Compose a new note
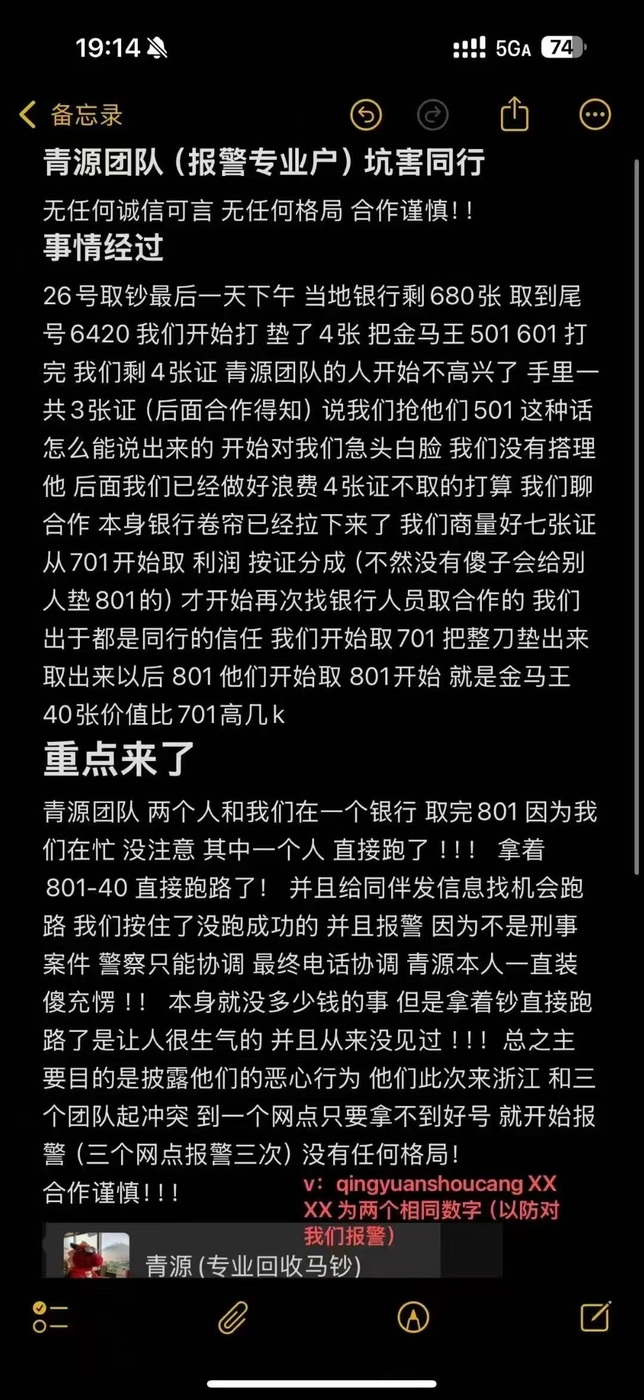Screen dimensions: 644x1400 click(x=595, y=1315)
